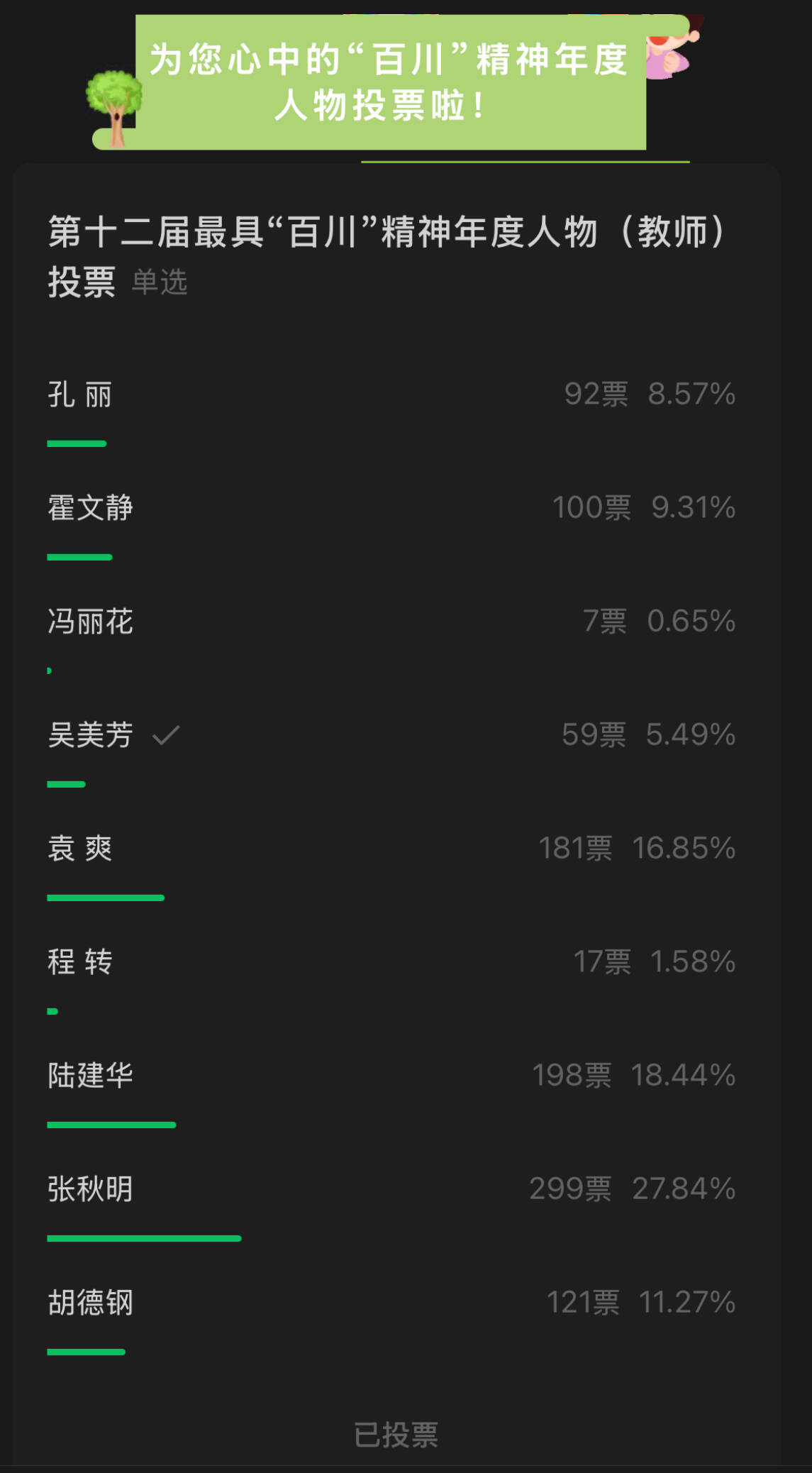Select candidate 袁爽 in the poll

pyautogui.click(x=391, y=866)
